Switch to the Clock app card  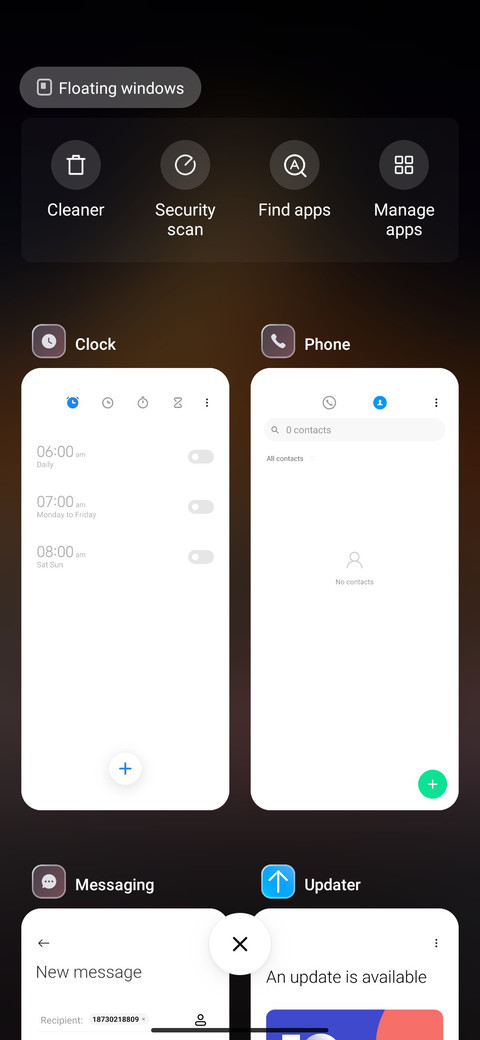coord(125,589)
